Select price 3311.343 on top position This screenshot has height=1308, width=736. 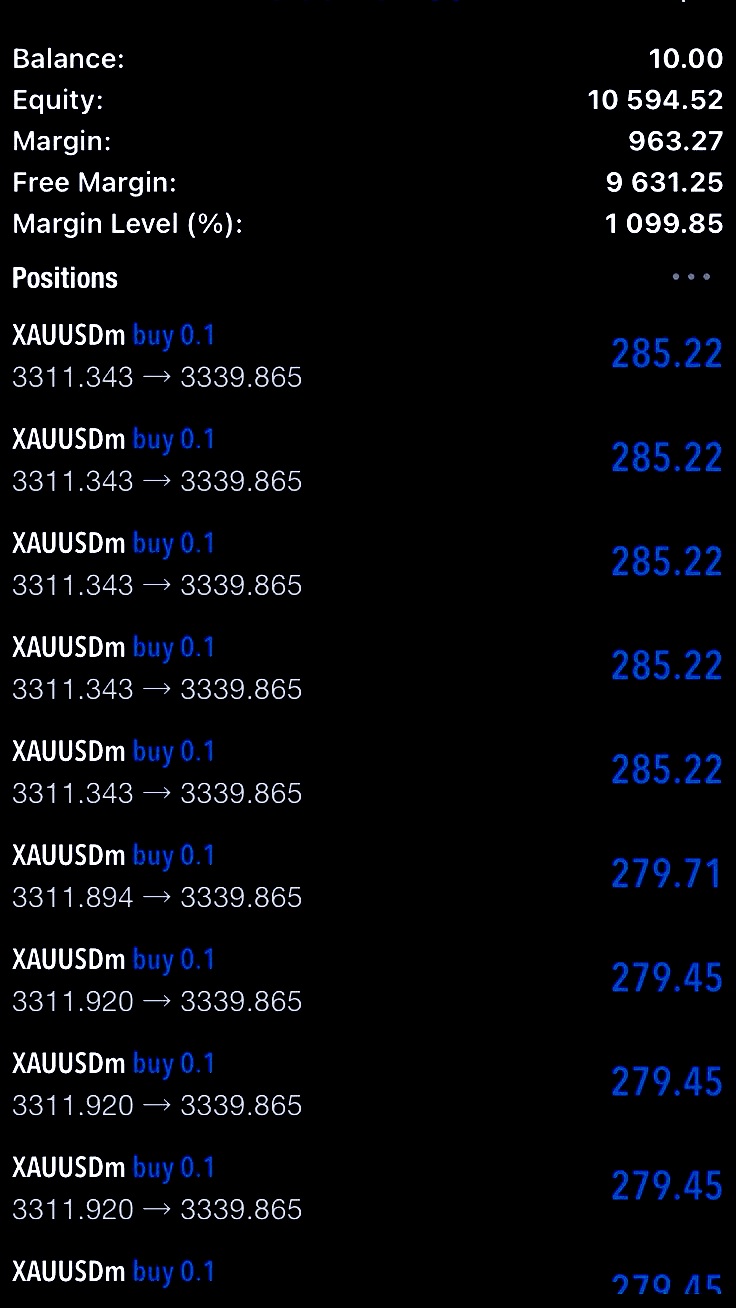point(67,377)
